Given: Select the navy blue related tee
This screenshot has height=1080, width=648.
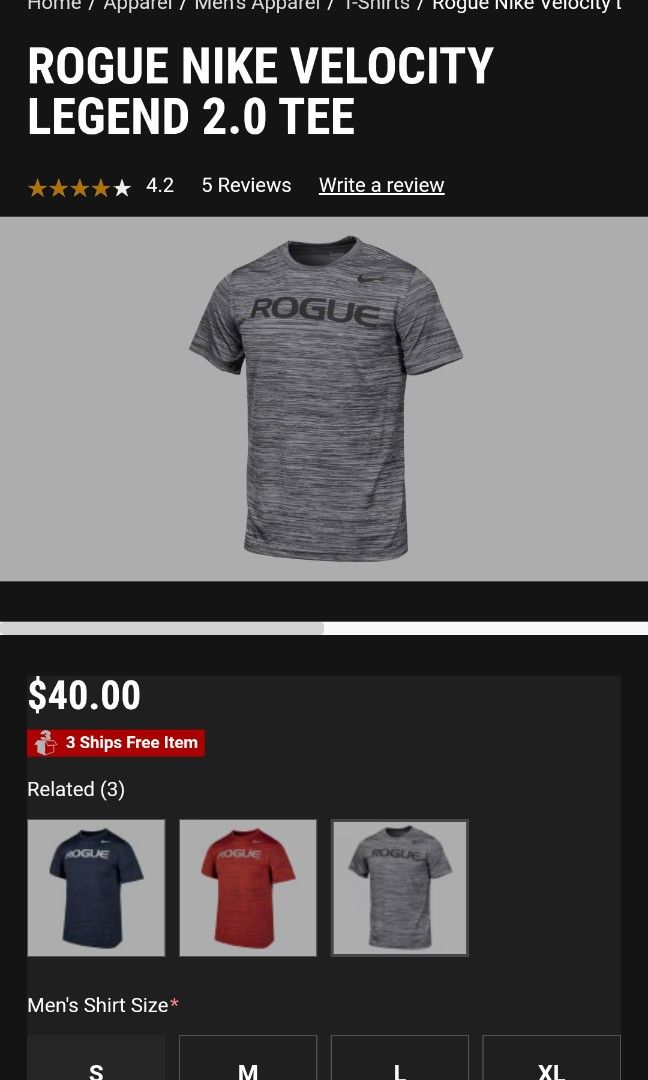Looking at the screenshot, I should point(96,888).
